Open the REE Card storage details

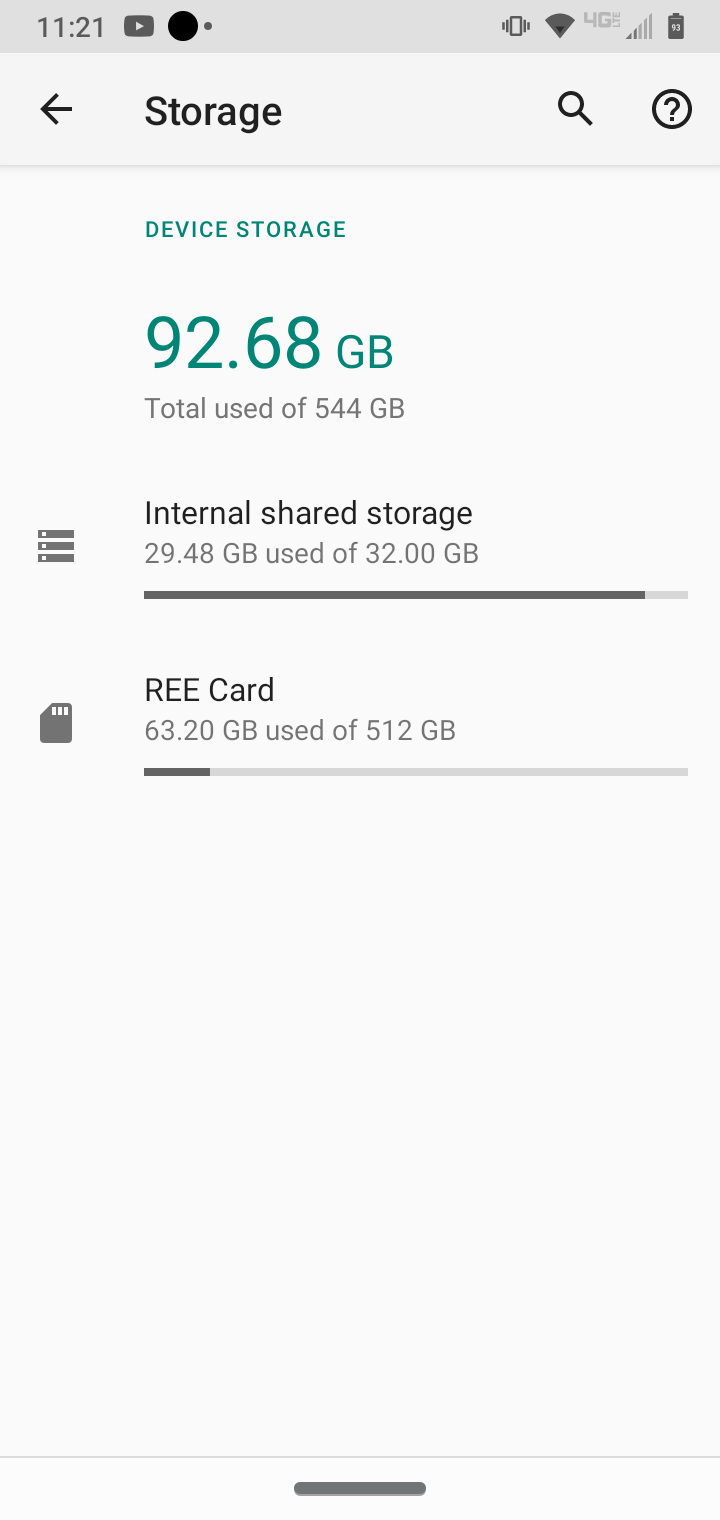click(360, 723)
